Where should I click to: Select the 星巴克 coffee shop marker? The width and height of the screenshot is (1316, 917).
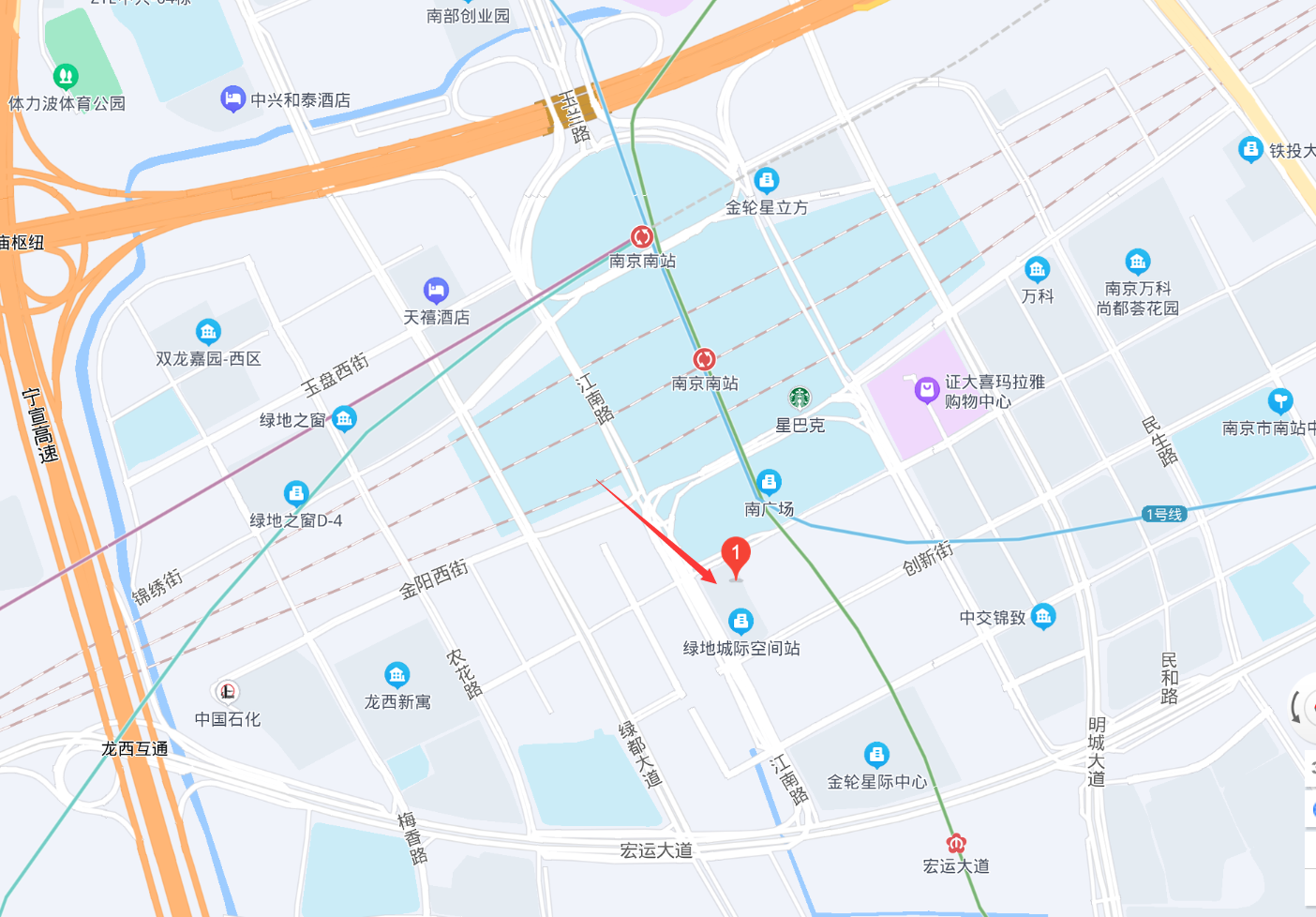click(799, 398)
